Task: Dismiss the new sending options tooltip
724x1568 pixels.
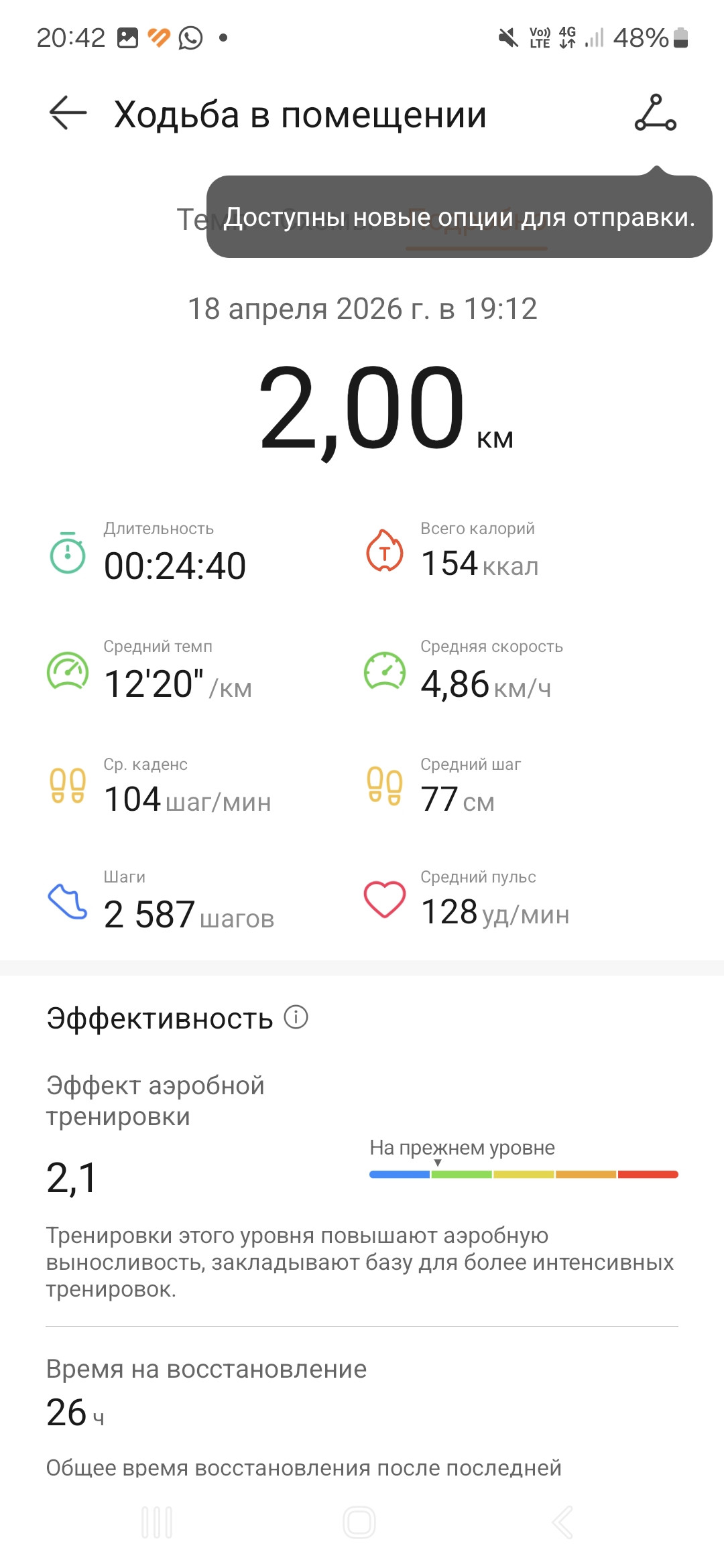Action: [x=459, y=217]
